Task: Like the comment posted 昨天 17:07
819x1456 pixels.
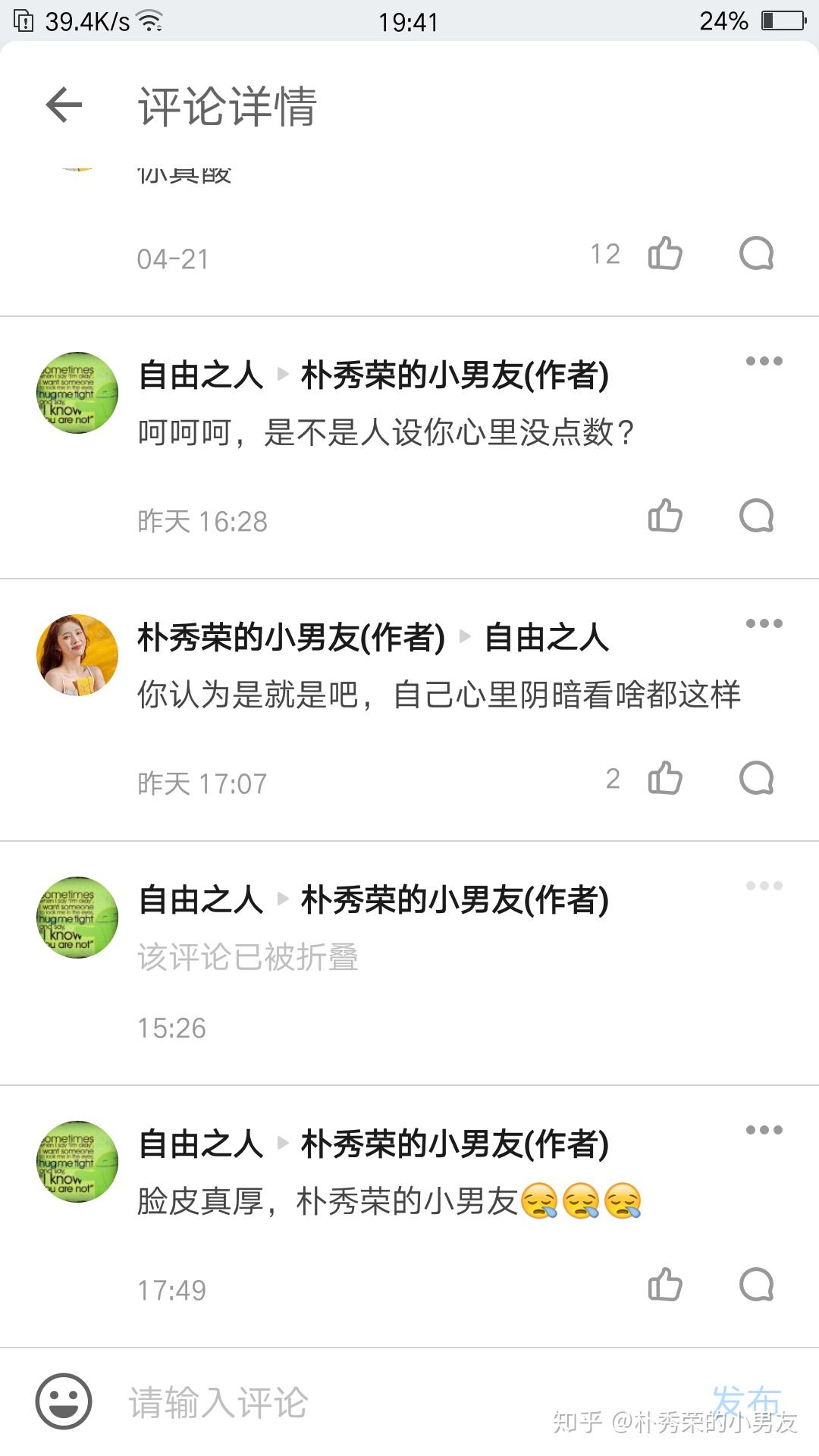Action: [x=665, y=778]
